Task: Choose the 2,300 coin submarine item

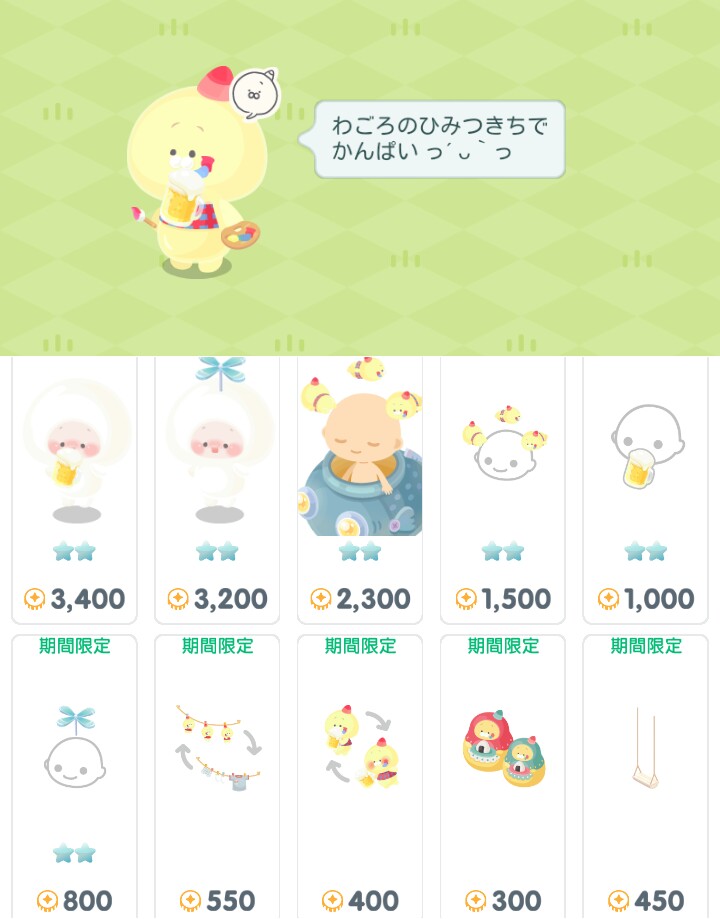Action: (x=360, y=491)
